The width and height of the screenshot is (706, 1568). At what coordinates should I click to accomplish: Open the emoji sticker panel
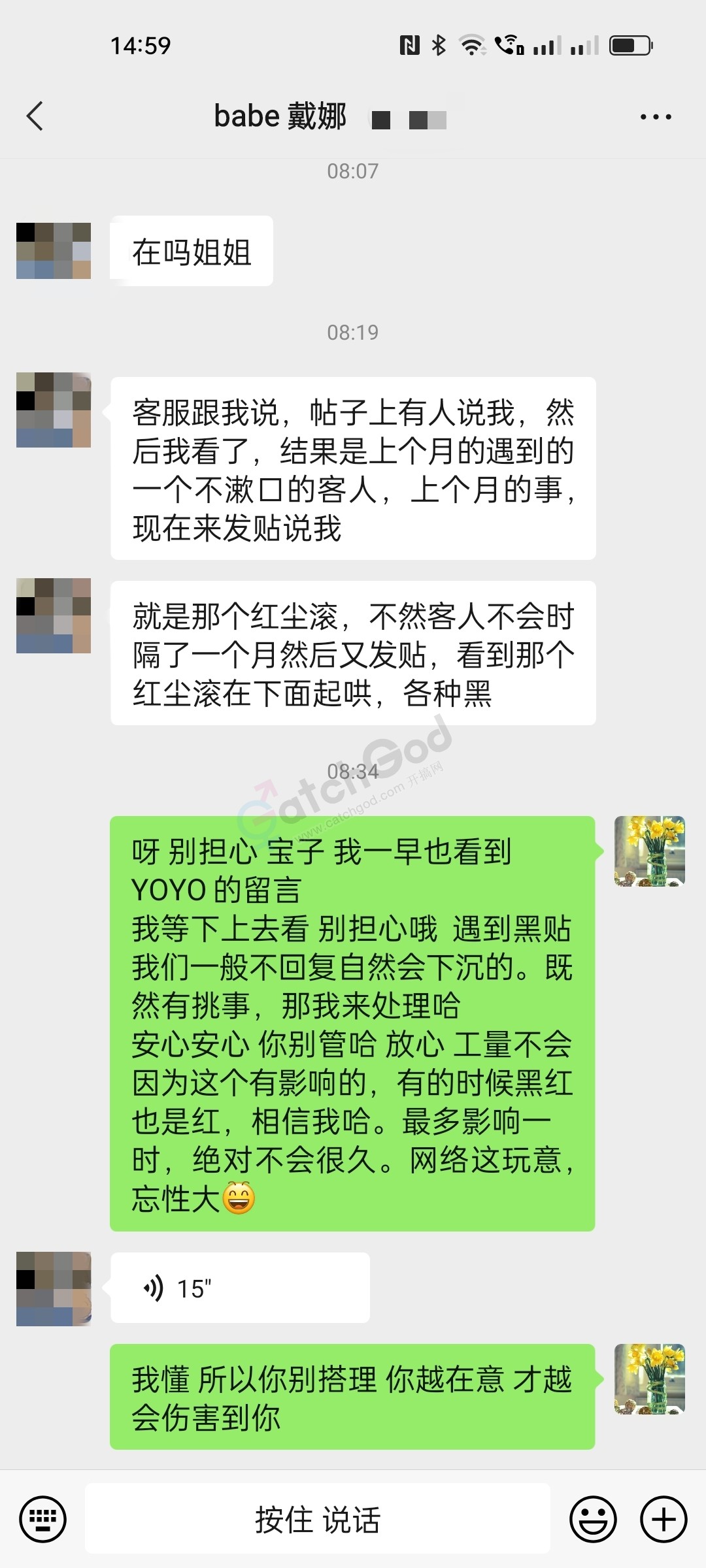(593, 1519)
